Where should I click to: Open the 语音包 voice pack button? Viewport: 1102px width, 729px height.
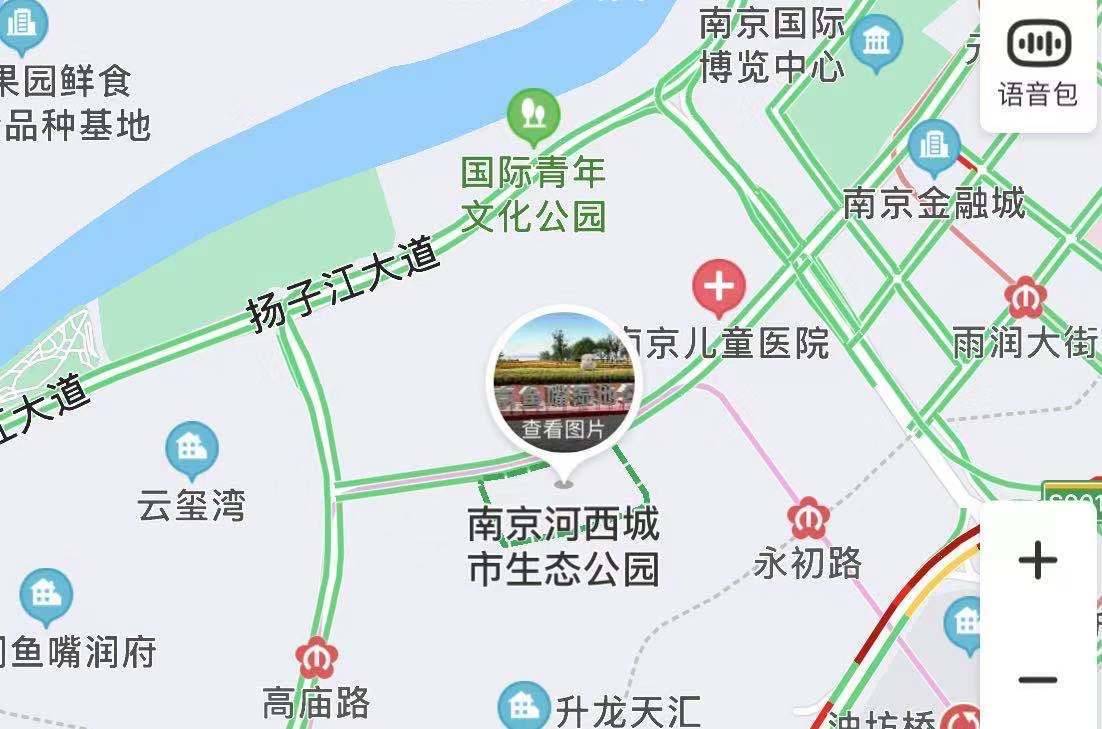[1038, 62]
